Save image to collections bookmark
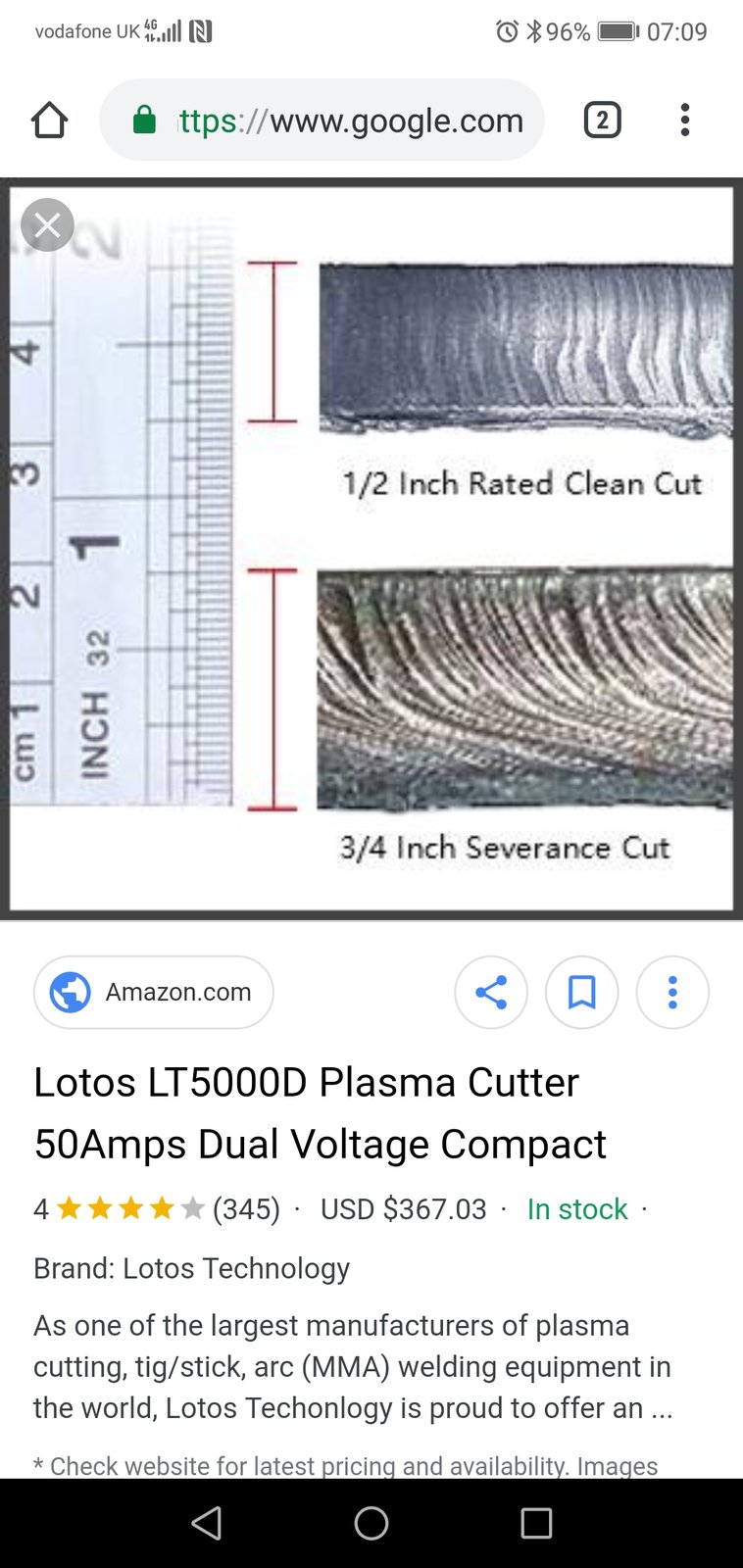The height and width of the screenshot is (1568, 743). [581, 992]
